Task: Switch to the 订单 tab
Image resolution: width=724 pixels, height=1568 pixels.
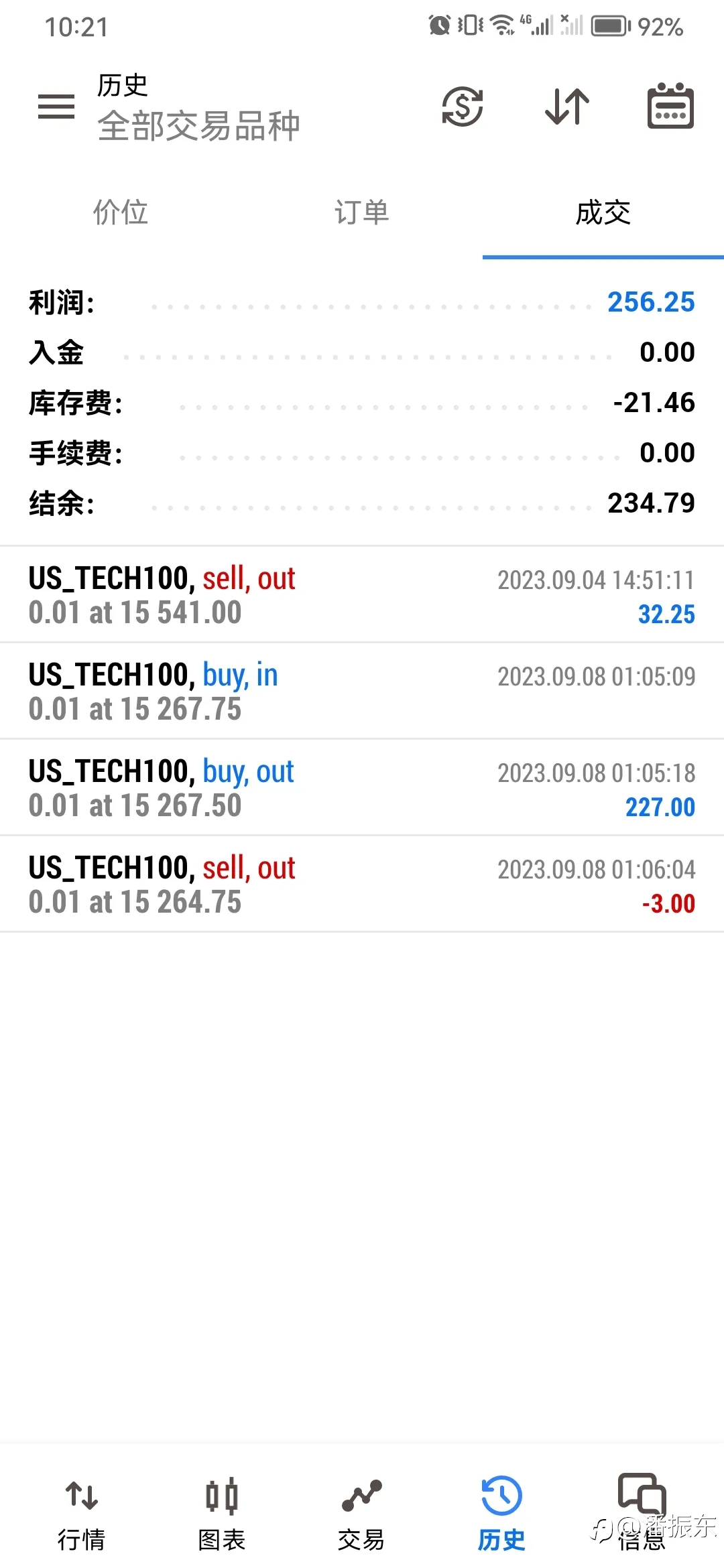Action: tap(362, 212)
